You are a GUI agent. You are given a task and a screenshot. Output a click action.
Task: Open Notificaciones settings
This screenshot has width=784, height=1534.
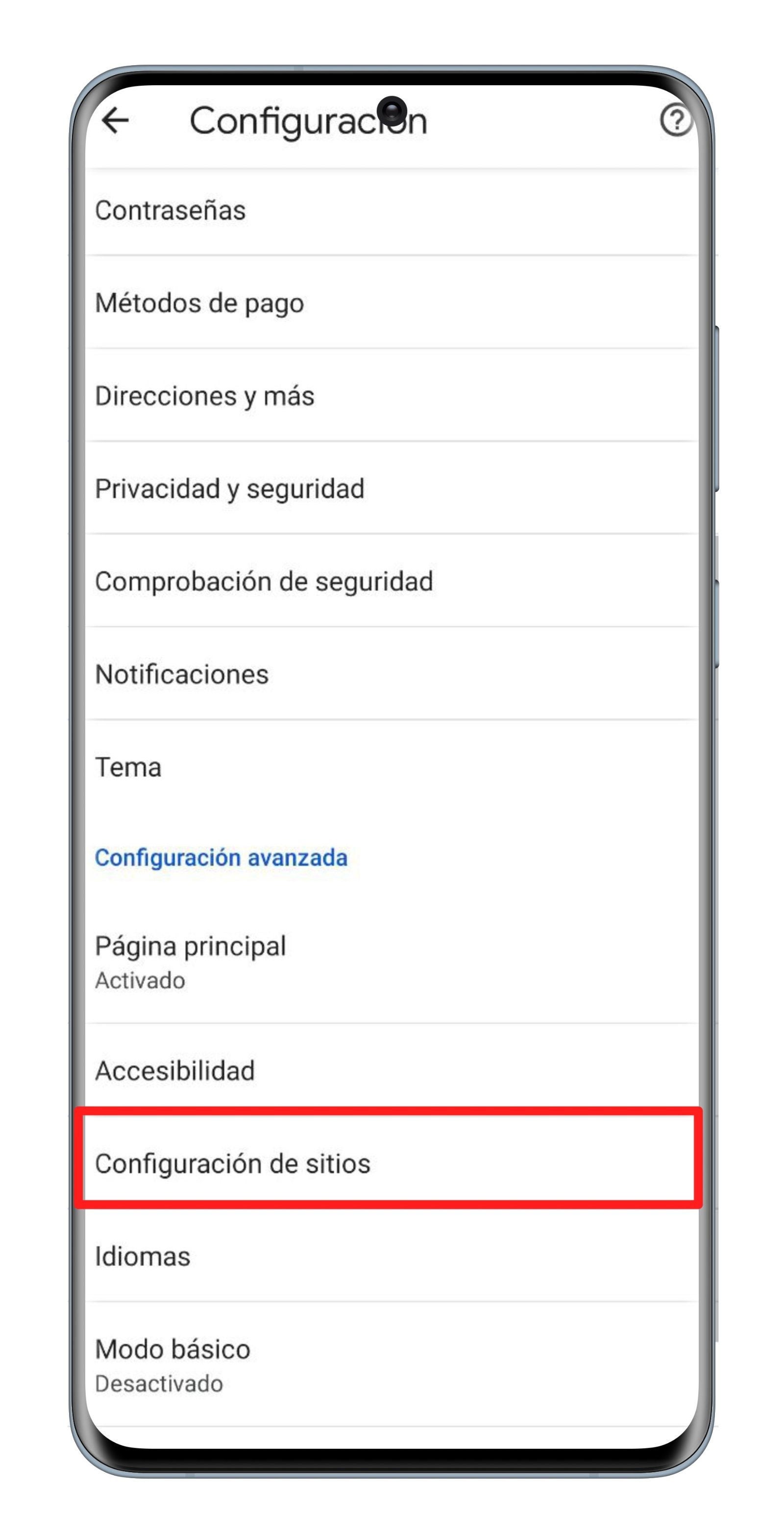pyautogui.click(x=182, y=675)
